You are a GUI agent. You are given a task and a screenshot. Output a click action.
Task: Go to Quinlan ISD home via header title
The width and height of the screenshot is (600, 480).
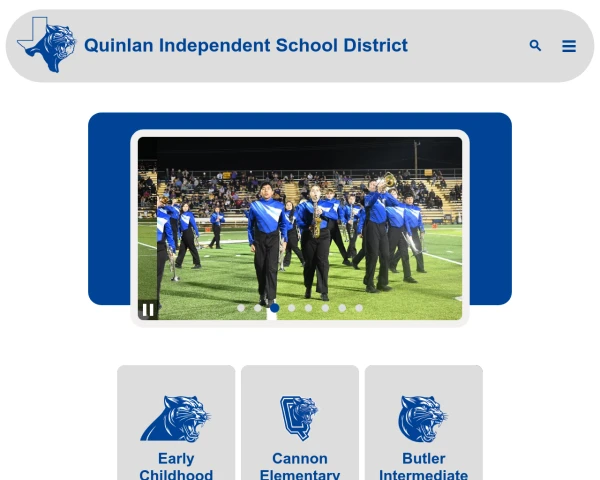(x=245, y=46)
